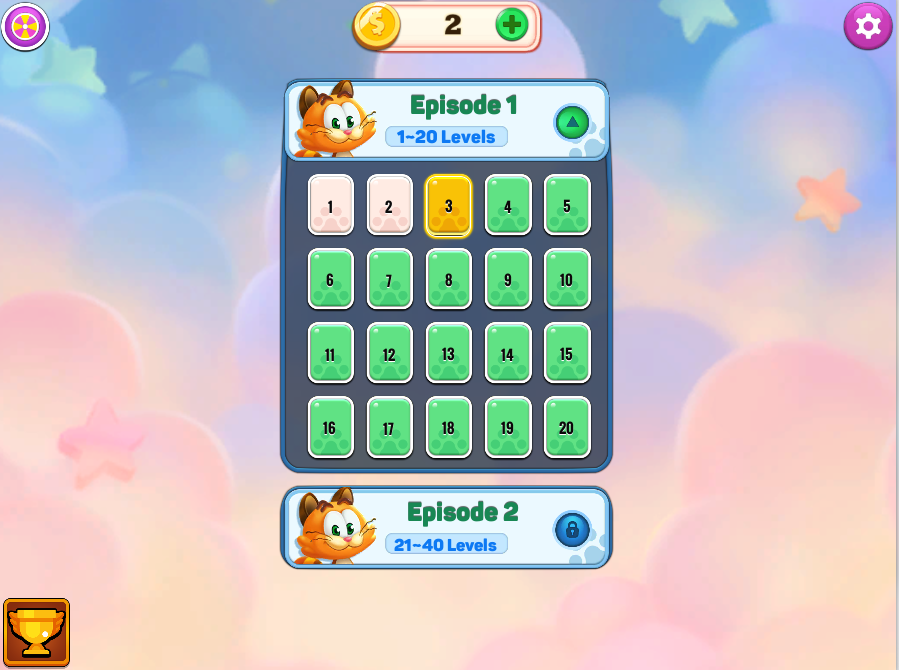The image size is (899, 670).
Task: Select level 10
Action: (566, 279)
